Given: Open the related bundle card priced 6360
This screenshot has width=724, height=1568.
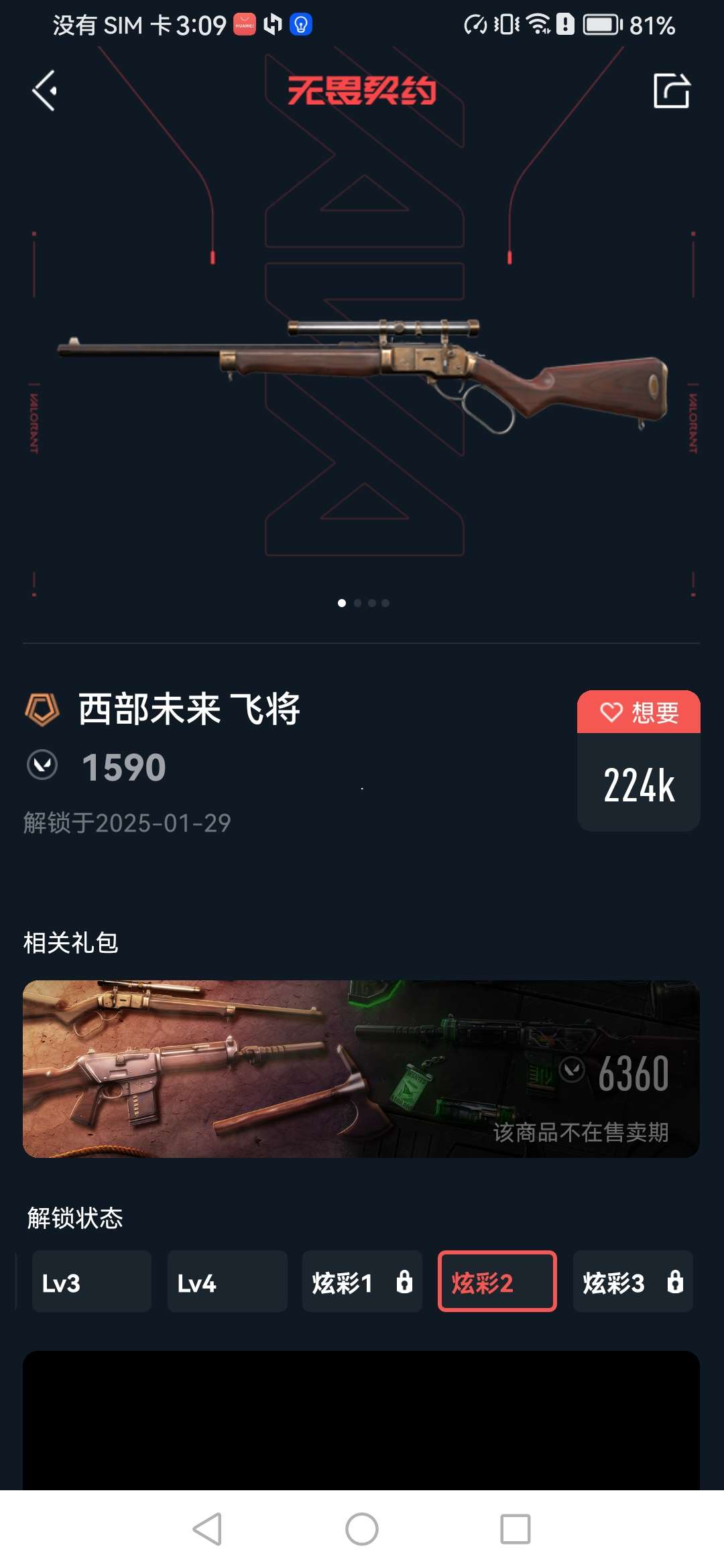Looking at the screenshot, I should (361, 1069).
